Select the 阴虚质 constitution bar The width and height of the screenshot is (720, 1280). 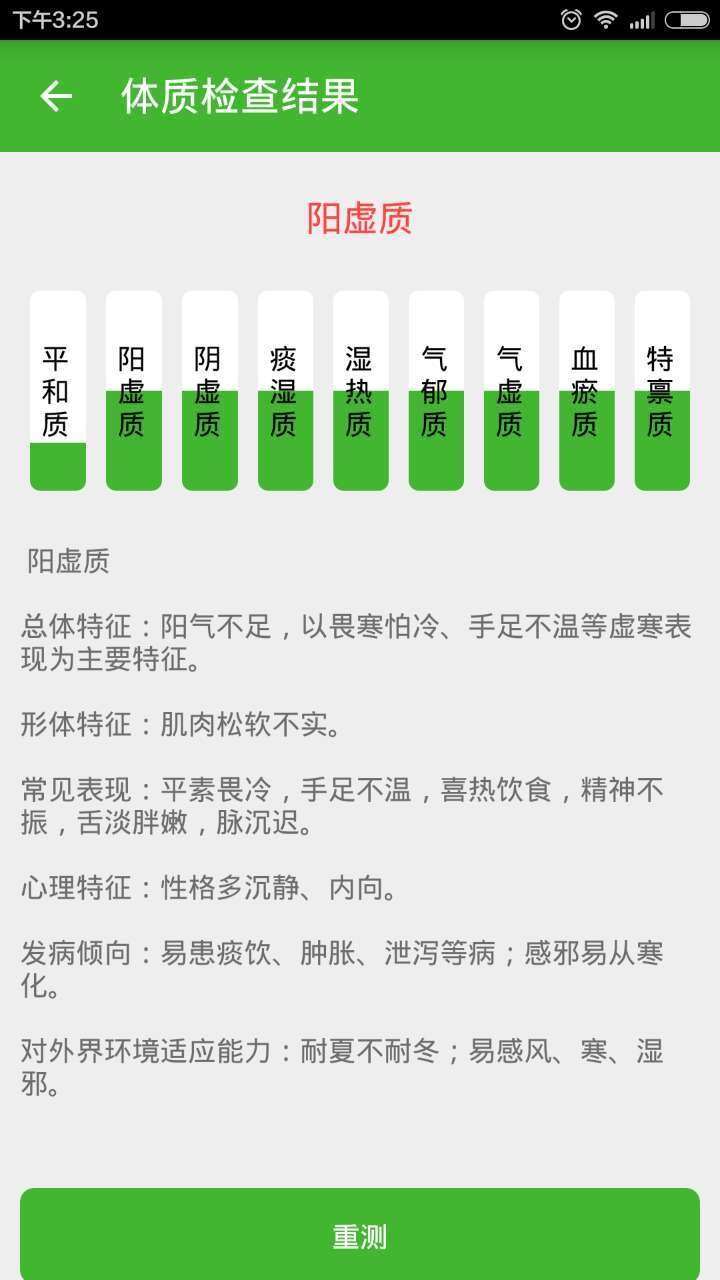tap(208, 390)
